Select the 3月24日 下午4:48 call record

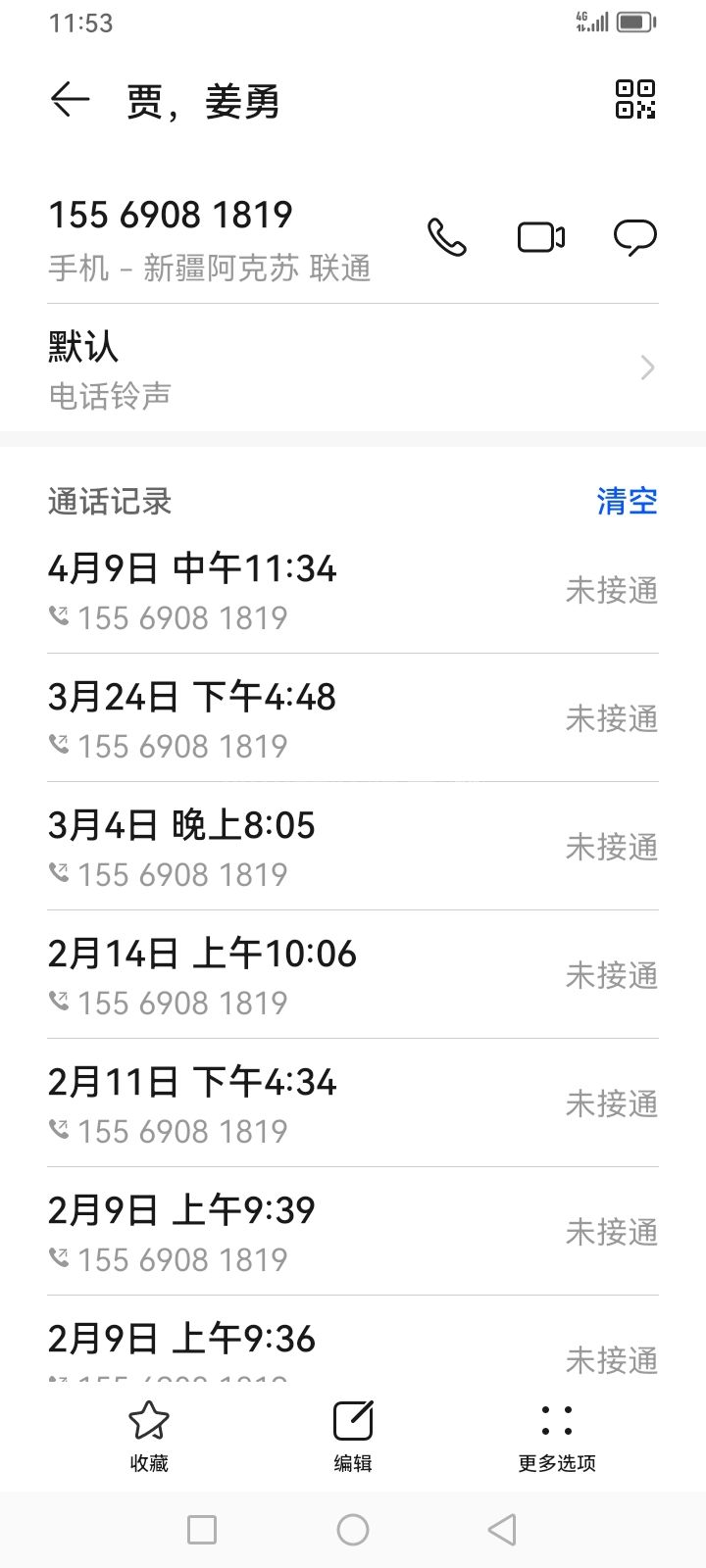(x=353, y=719)
